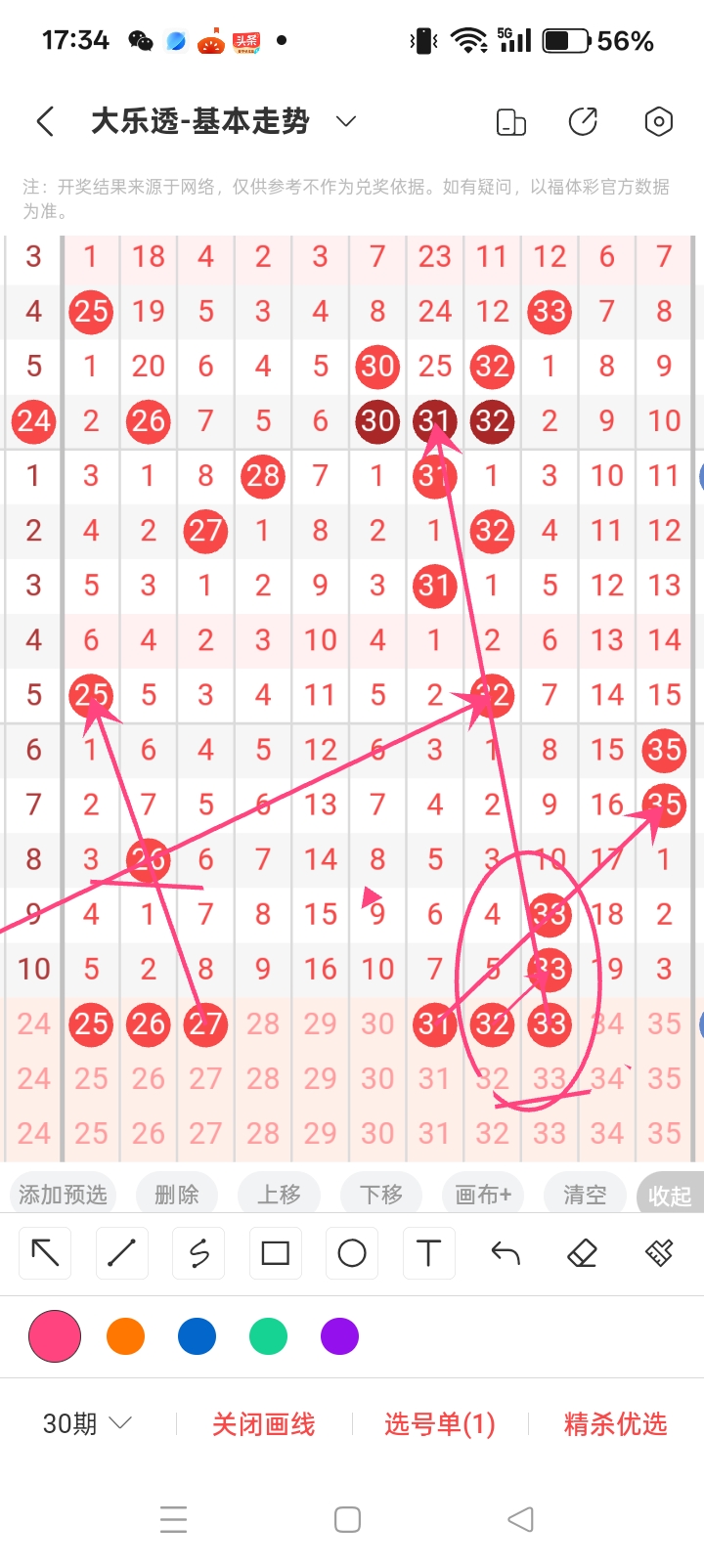Tap the back chevron to leave chart
704x1568 pixels.
pyautogui.click(x=44, y=121)
